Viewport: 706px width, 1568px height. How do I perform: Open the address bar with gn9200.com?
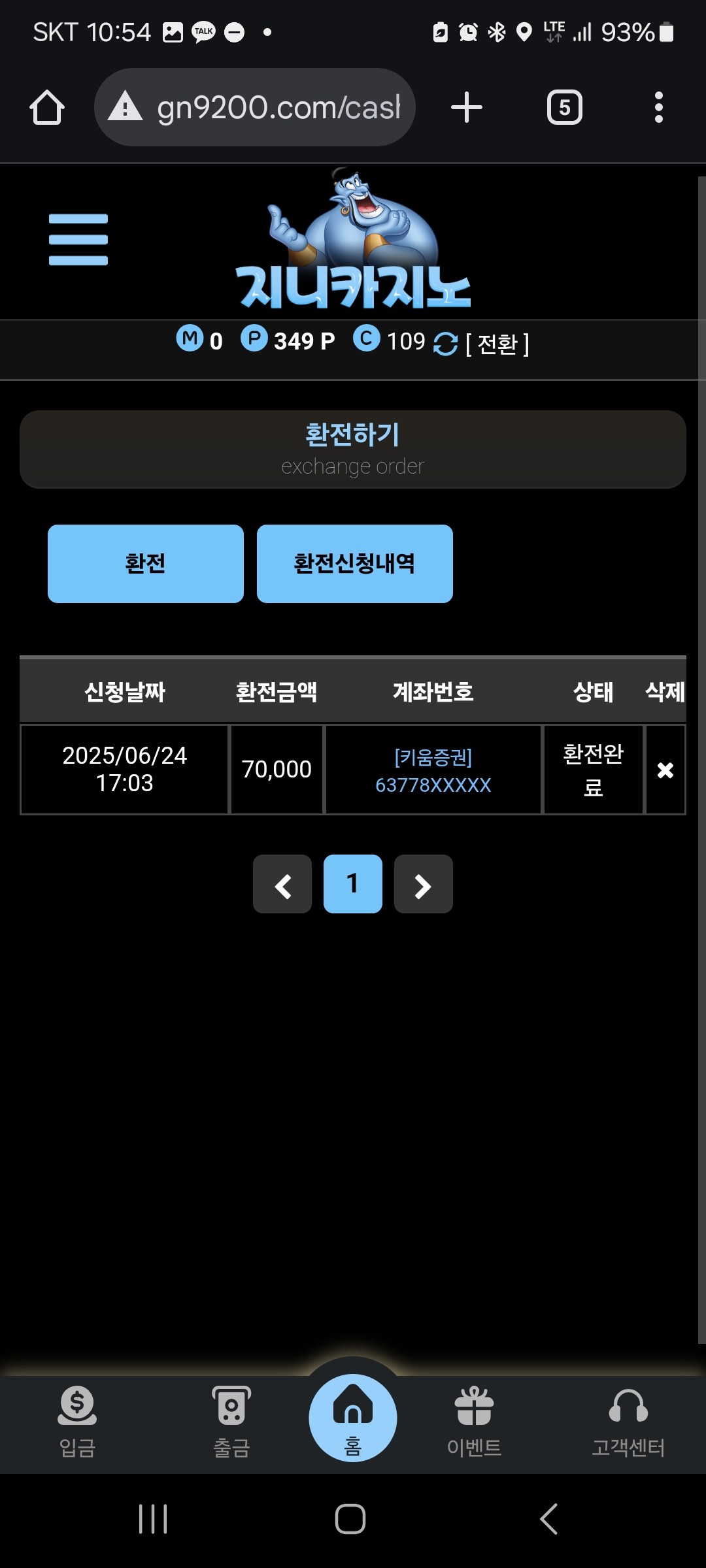255,108
